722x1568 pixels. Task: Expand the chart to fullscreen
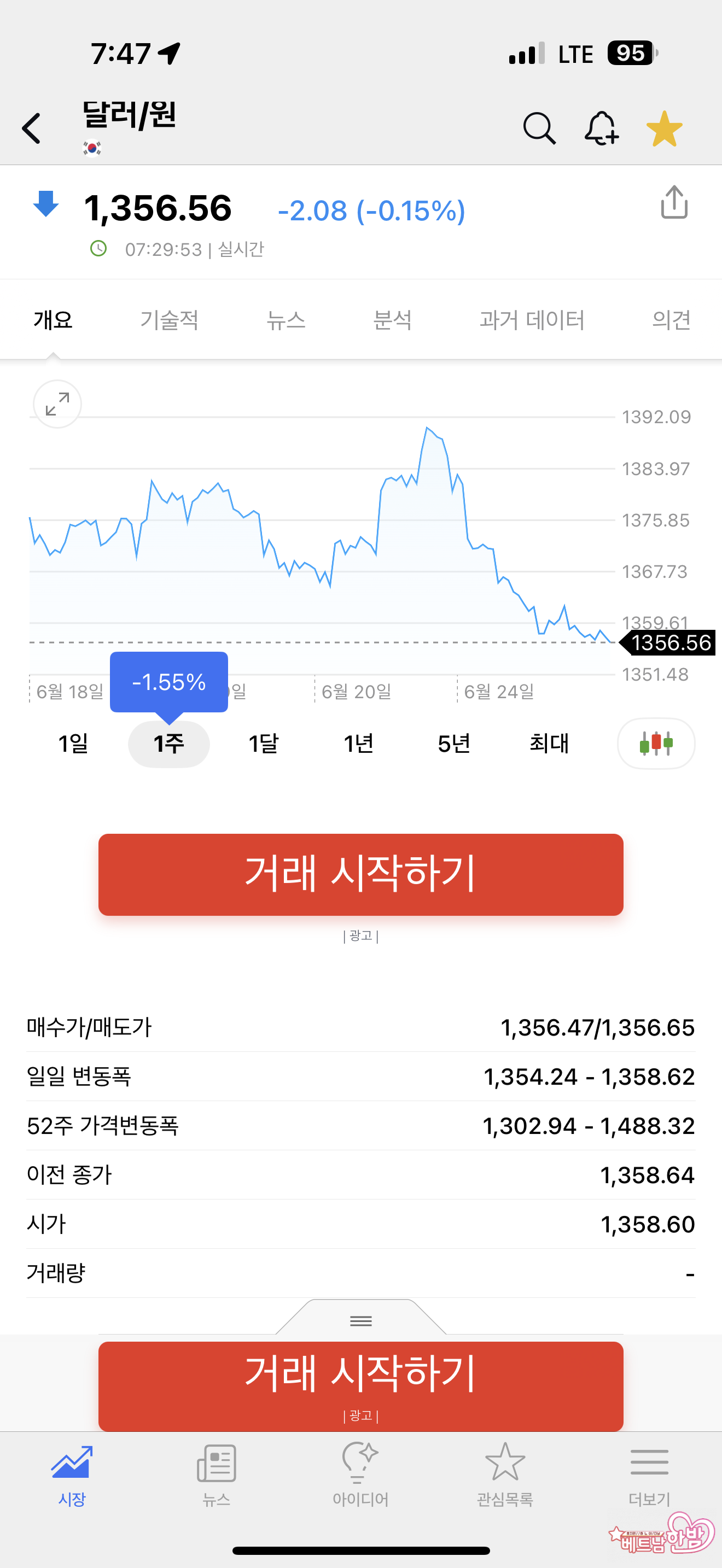[x=57, y=404]
